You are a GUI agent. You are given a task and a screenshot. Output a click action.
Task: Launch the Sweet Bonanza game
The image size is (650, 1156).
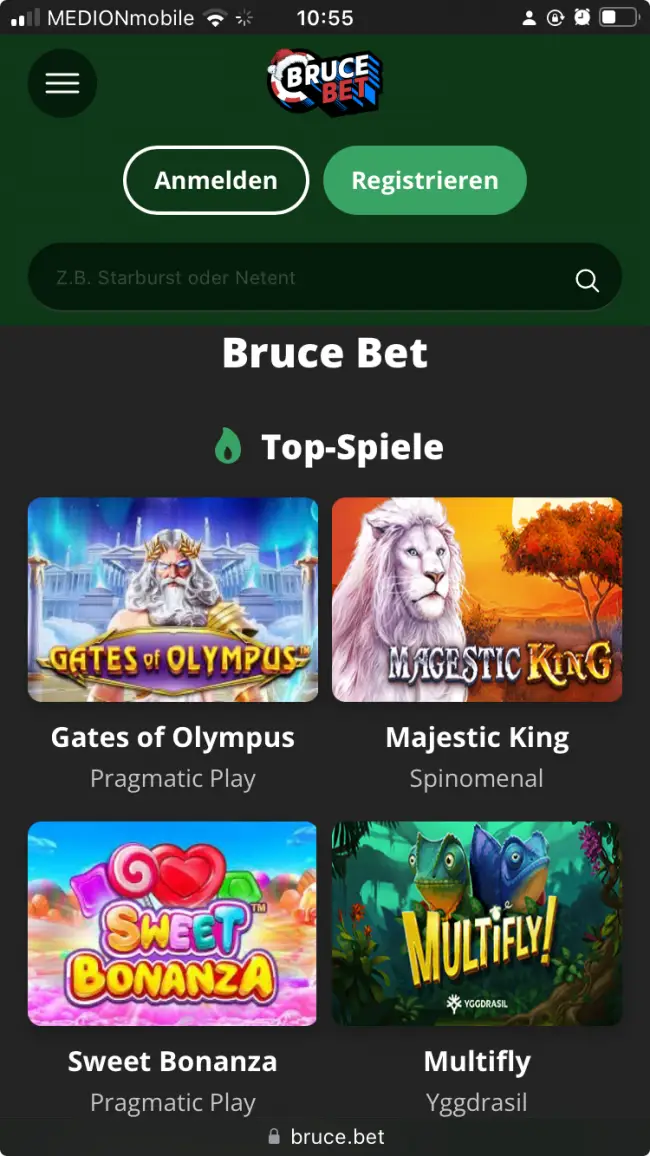click(x=173, y=923)
